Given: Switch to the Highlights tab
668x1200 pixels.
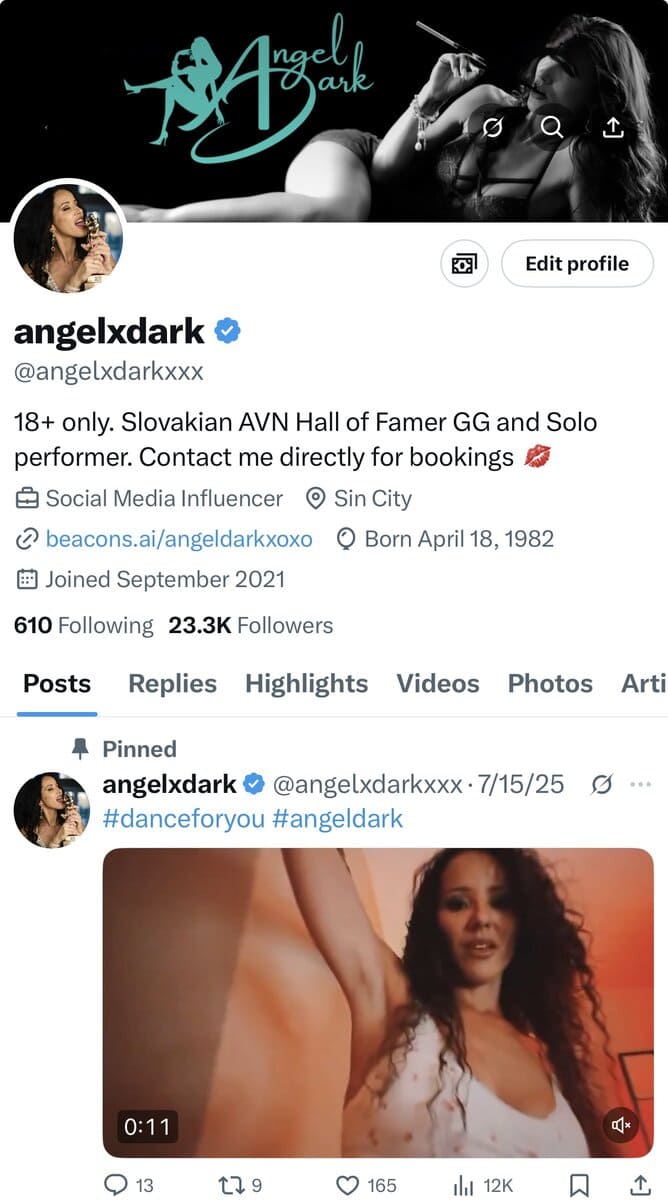Looking at the screenshot, I should (306, 684).
